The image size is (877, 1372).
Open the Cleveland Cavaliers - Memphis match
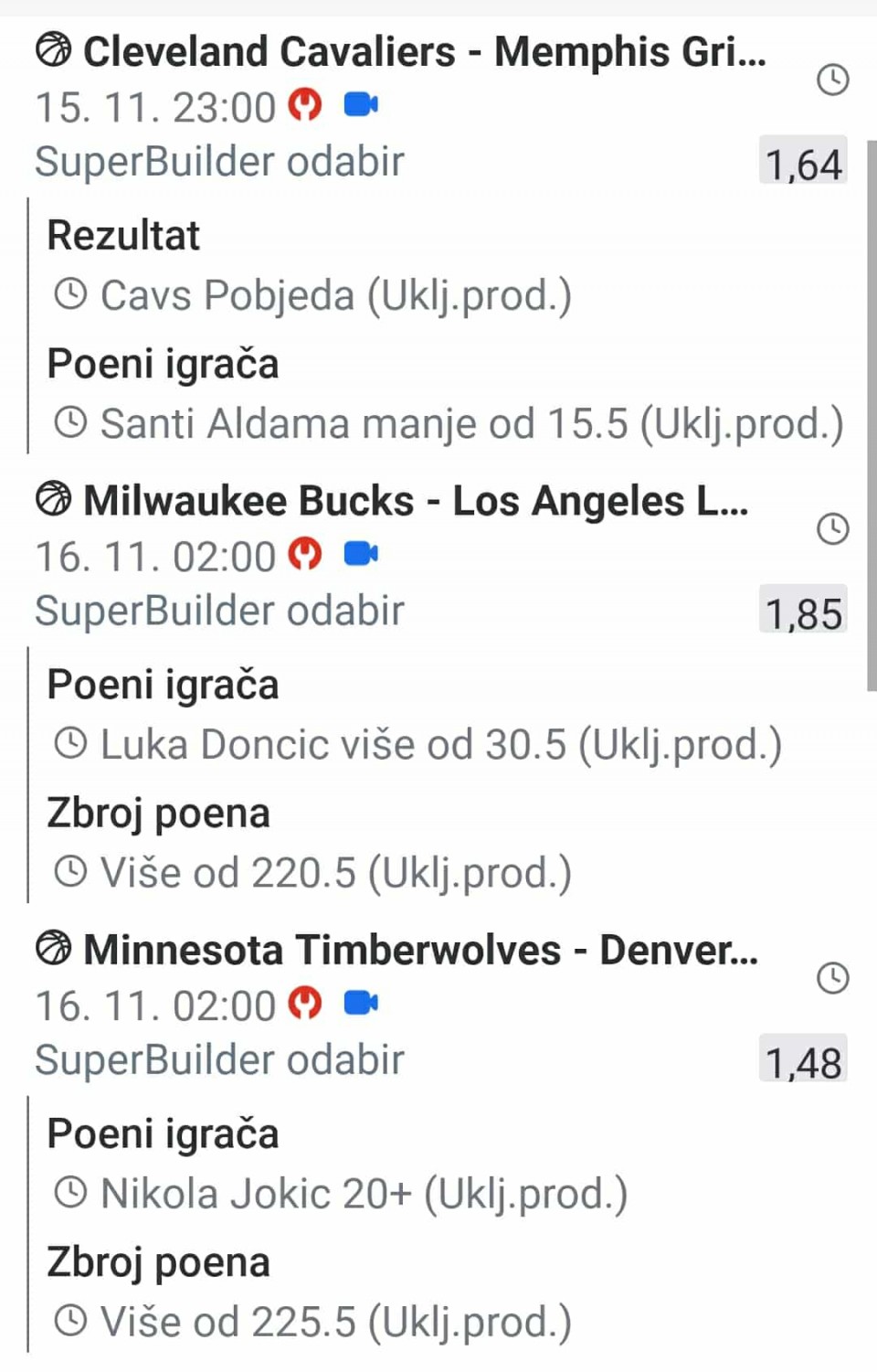click(423, 52)
